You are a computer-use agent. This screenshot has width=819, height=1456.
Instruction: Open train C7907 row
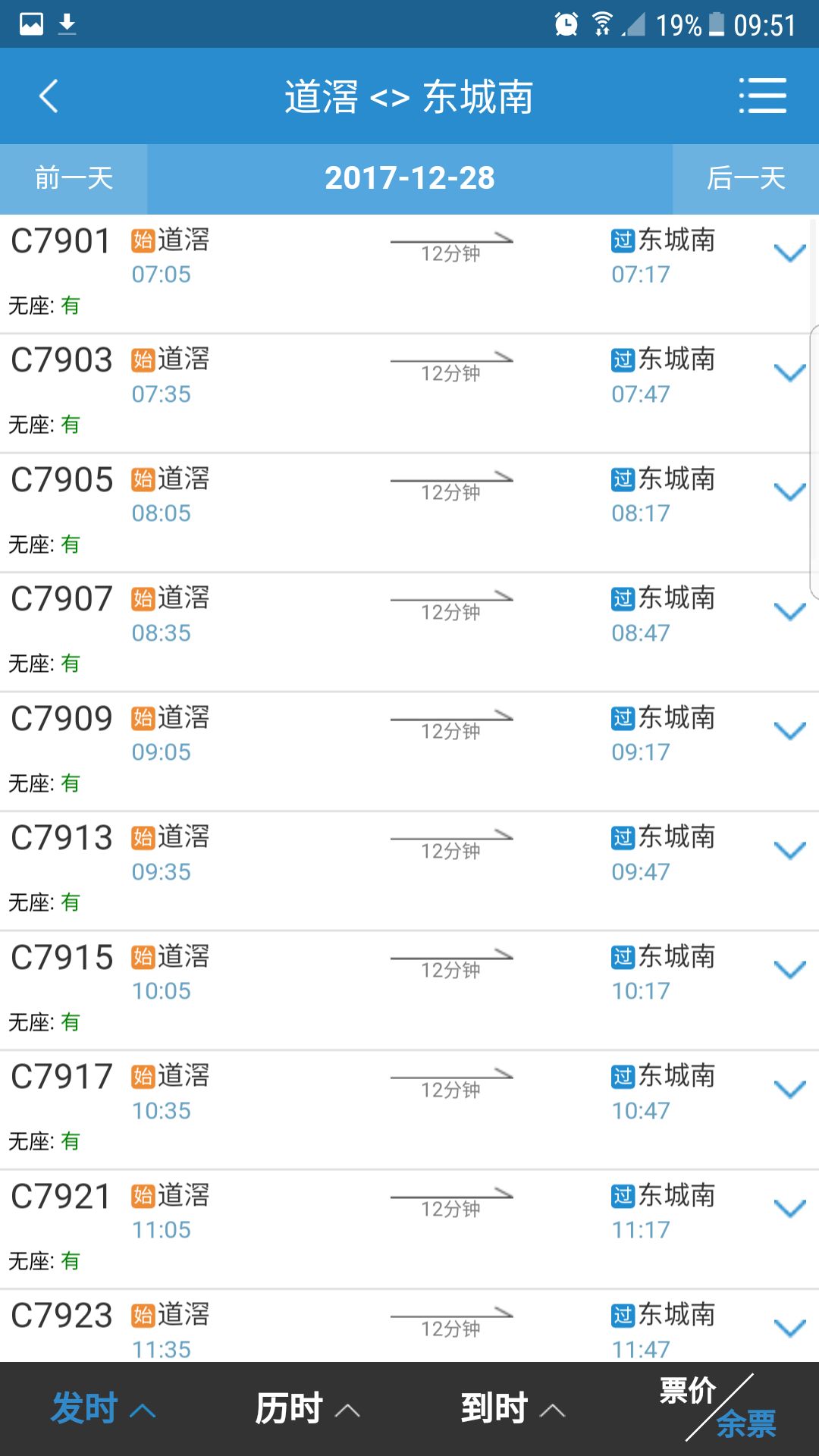pos(409,632)
